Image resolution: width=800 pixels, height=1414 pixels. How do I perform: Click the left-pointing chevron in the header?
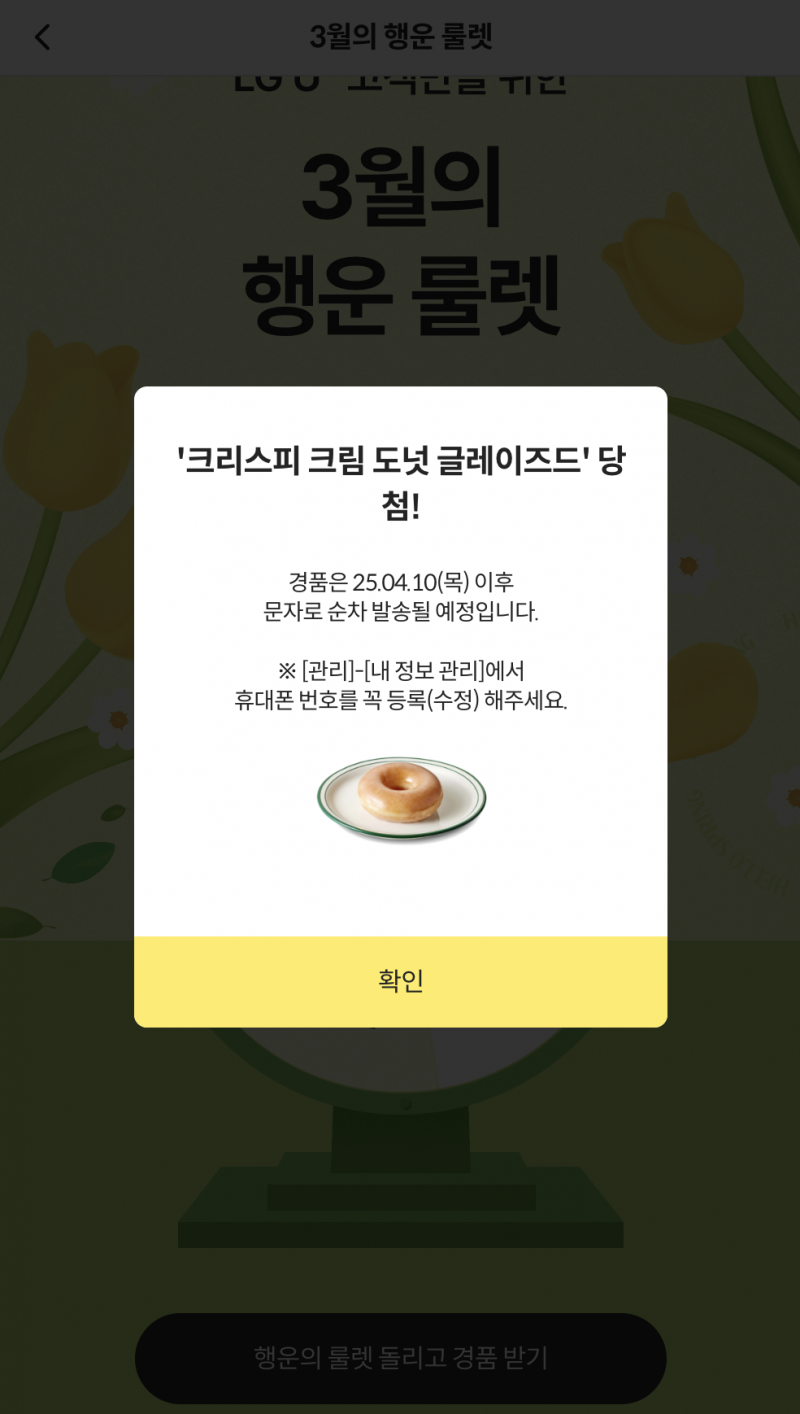(40, 36)
